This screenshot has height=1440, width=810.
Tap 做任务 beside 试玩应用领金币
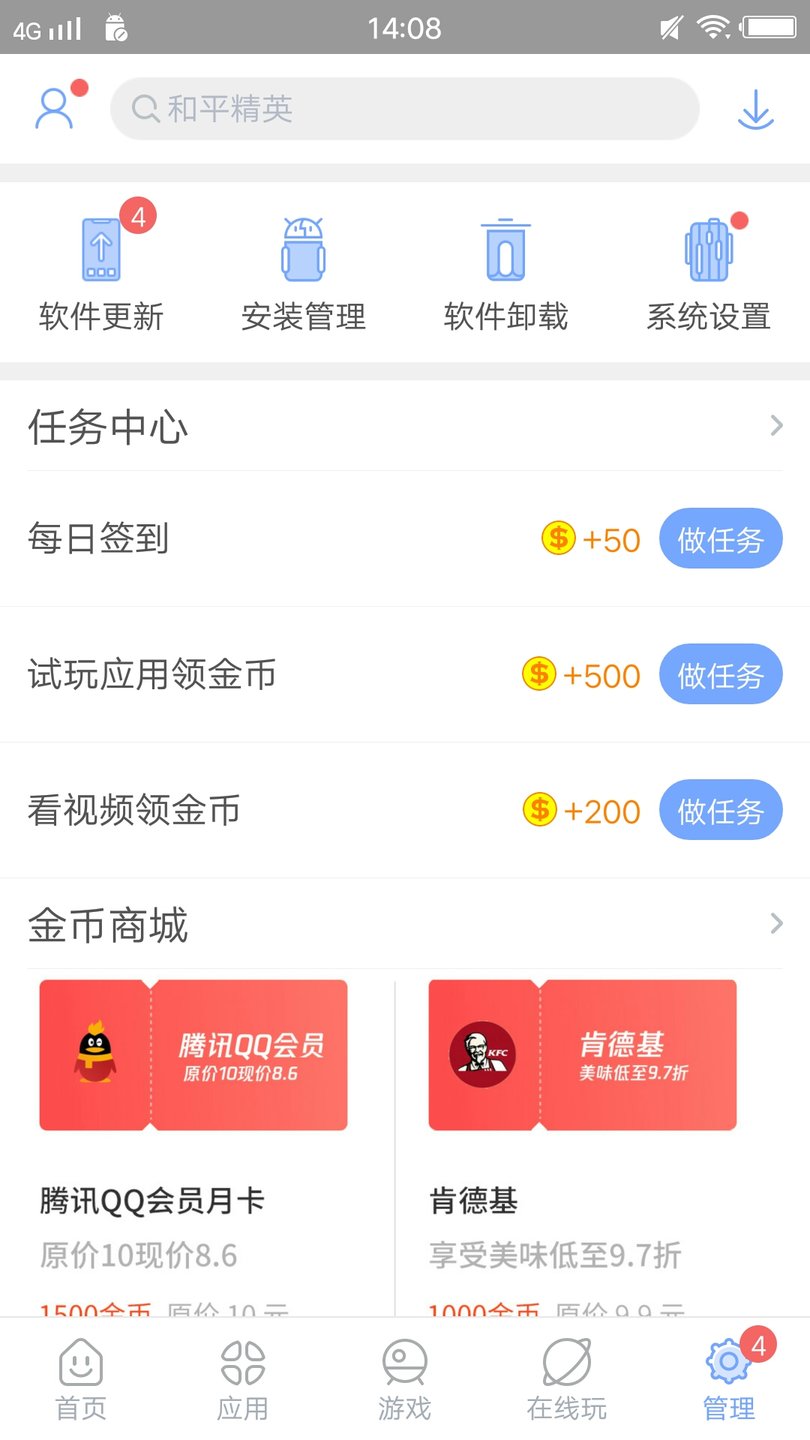[721, 674]
